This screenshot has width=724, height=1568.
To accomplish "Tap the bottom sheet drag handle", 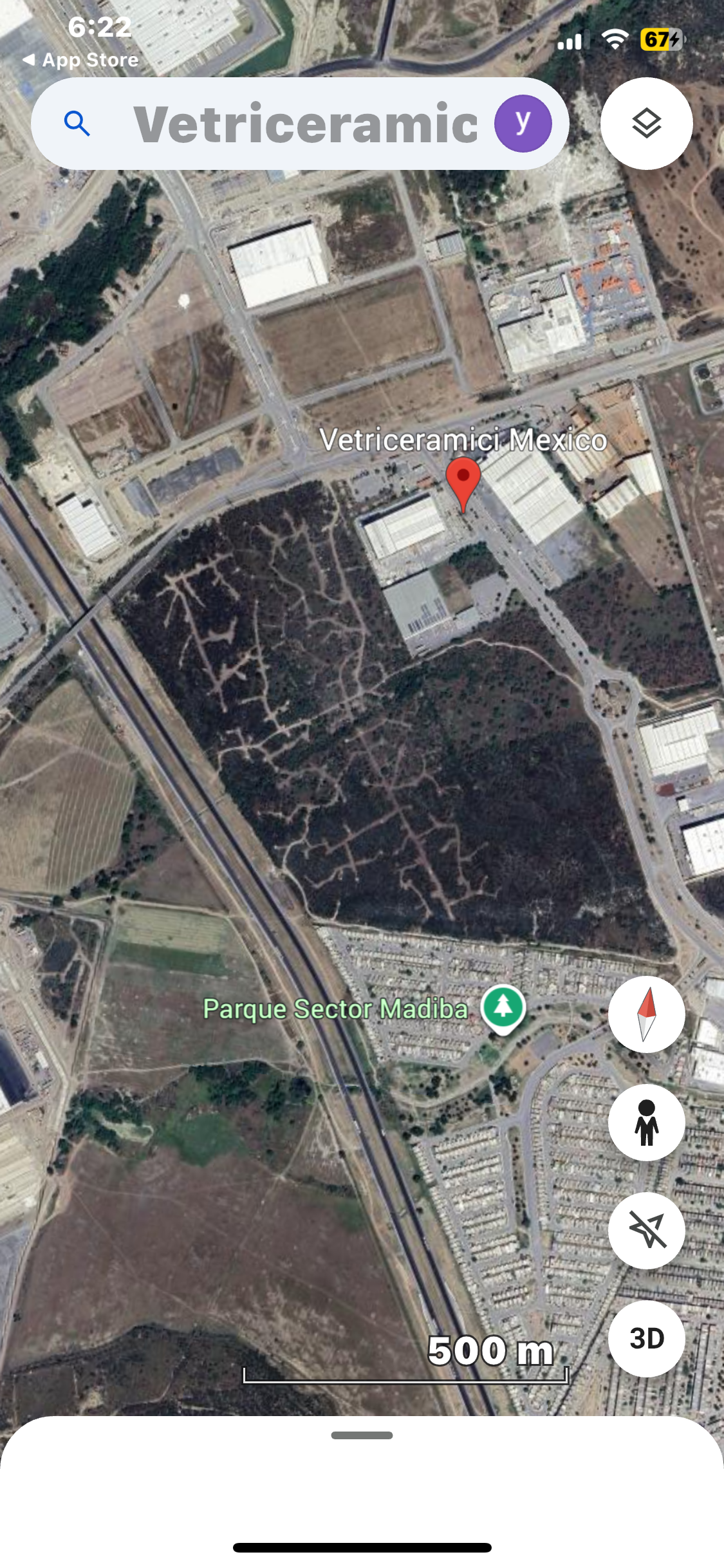I will coord(362,1435).
